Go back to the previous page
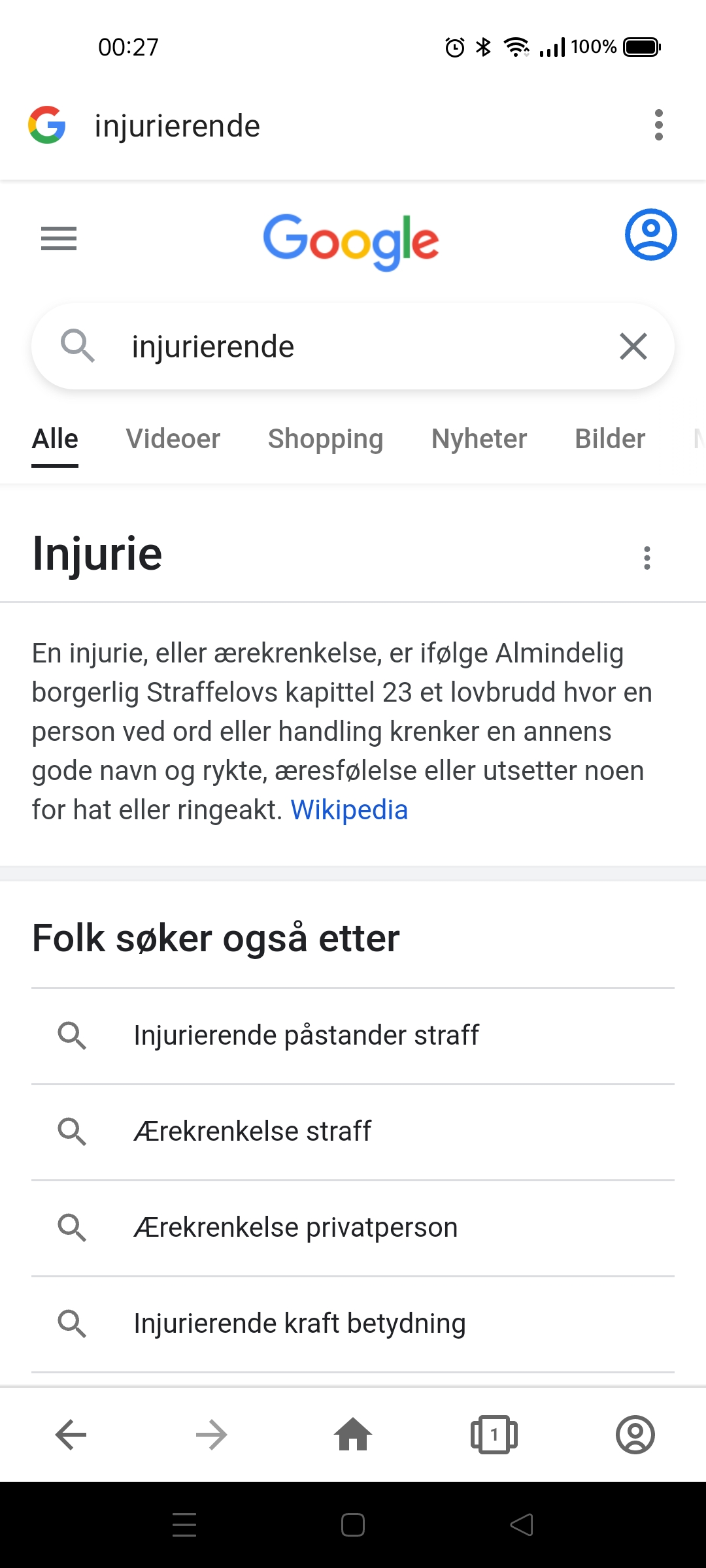Viewport: 706px width, 1568px height. [x=71, y=1435]
